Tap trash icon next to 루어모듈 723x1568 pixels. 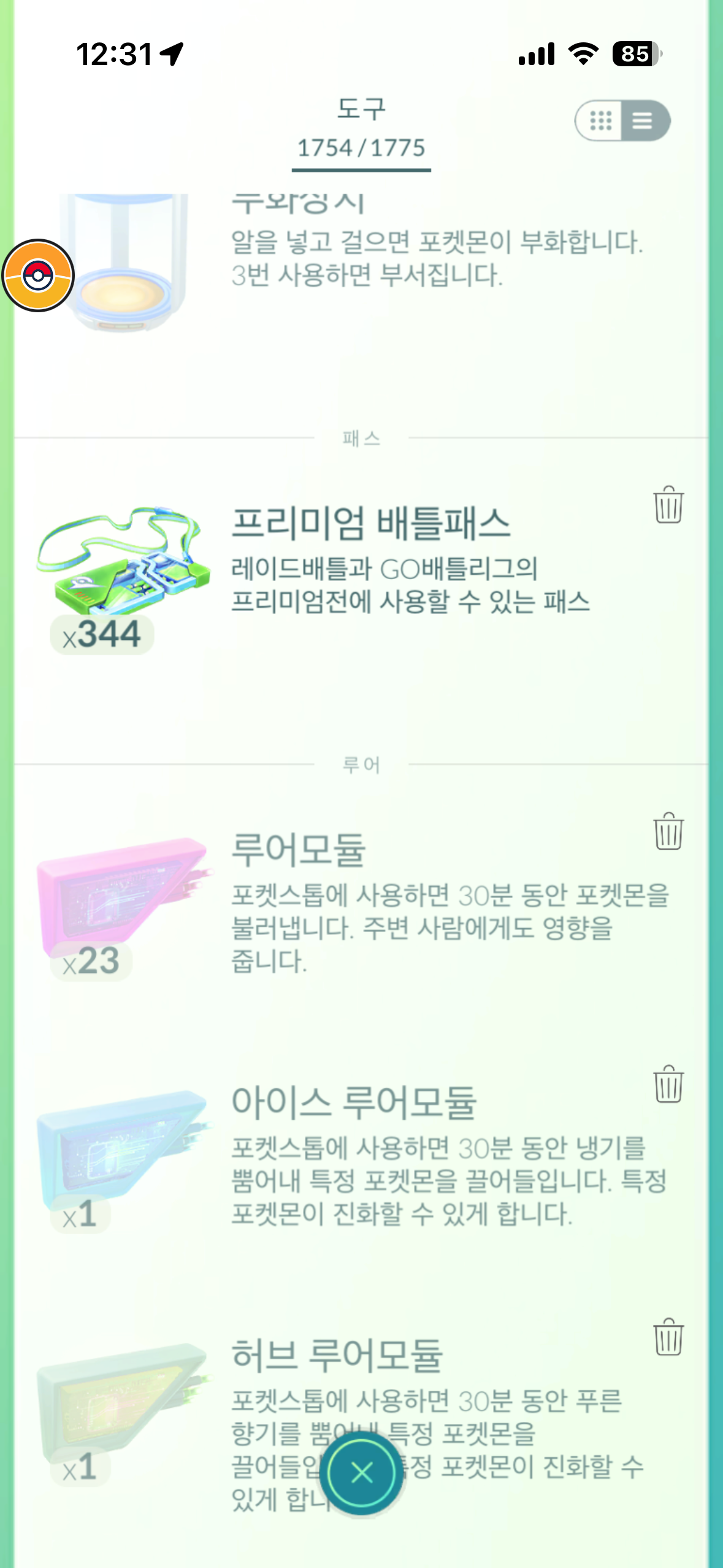coord(668,831)
